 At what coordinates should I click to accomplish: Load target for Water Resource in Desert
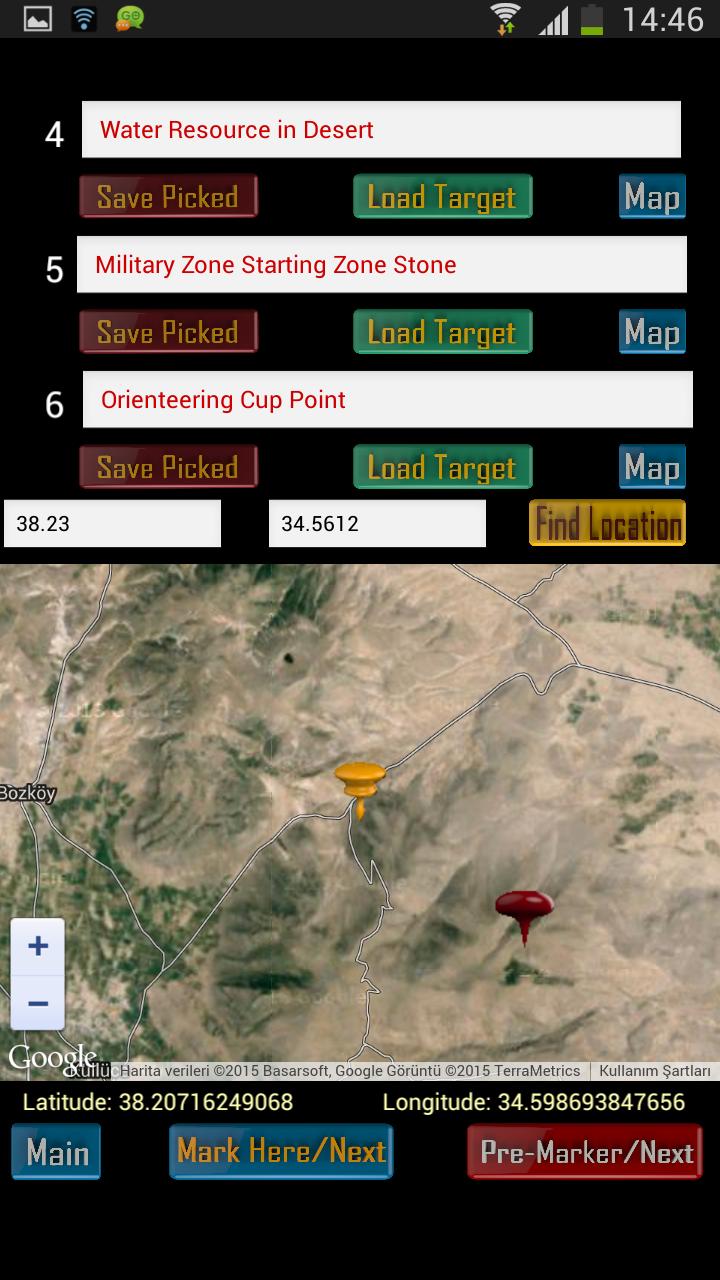point(442,197)
